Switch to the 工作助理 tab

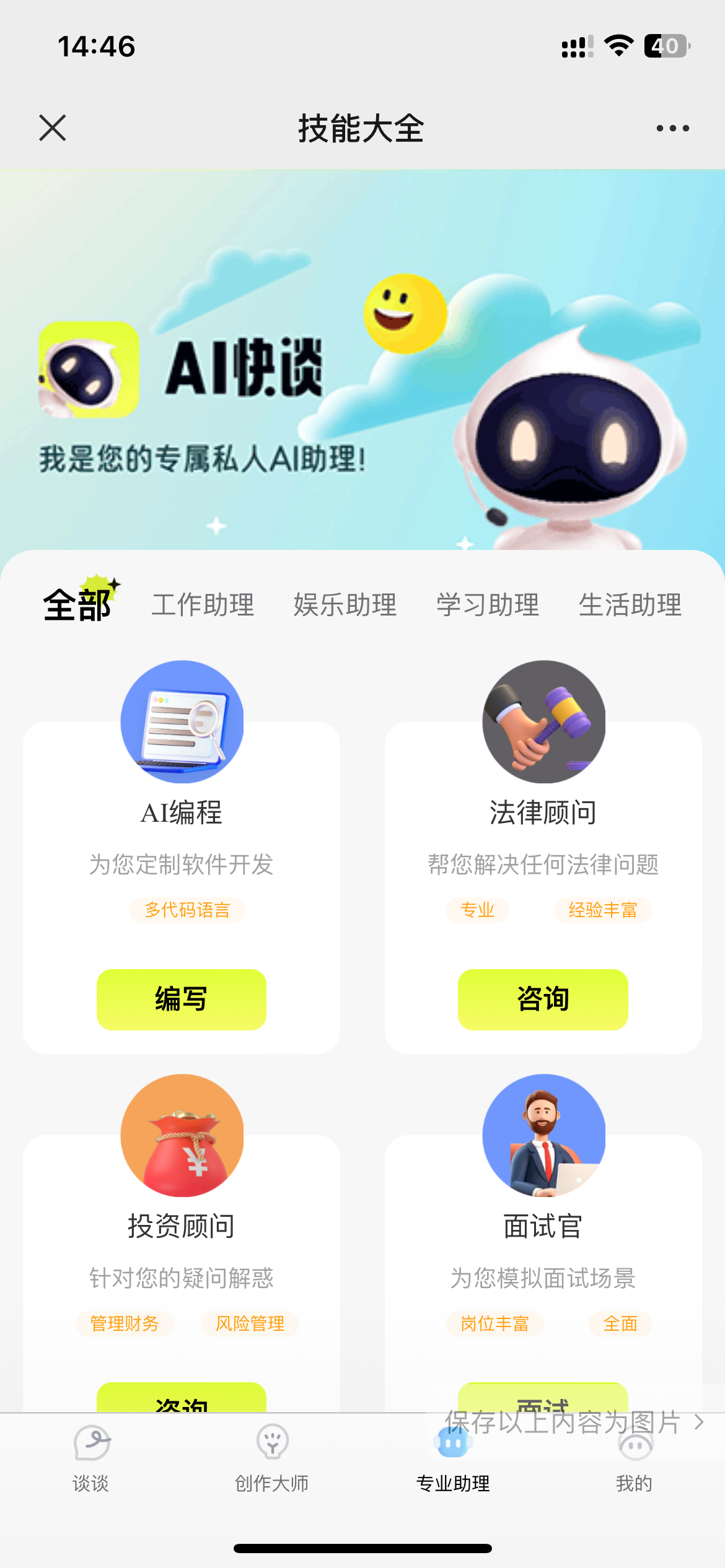(x=204, y=605)
